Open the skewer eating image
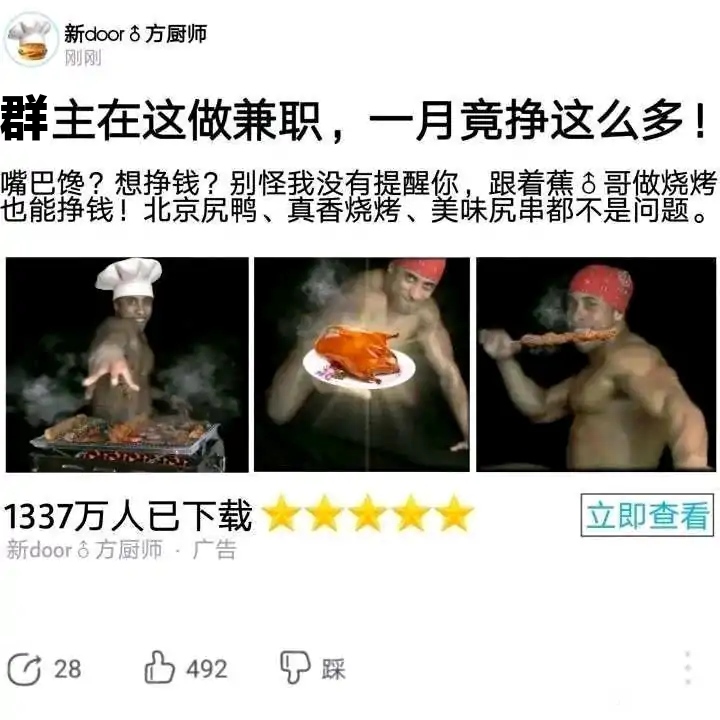The height and width of the screenshot is (720, 720). (596, 364)
